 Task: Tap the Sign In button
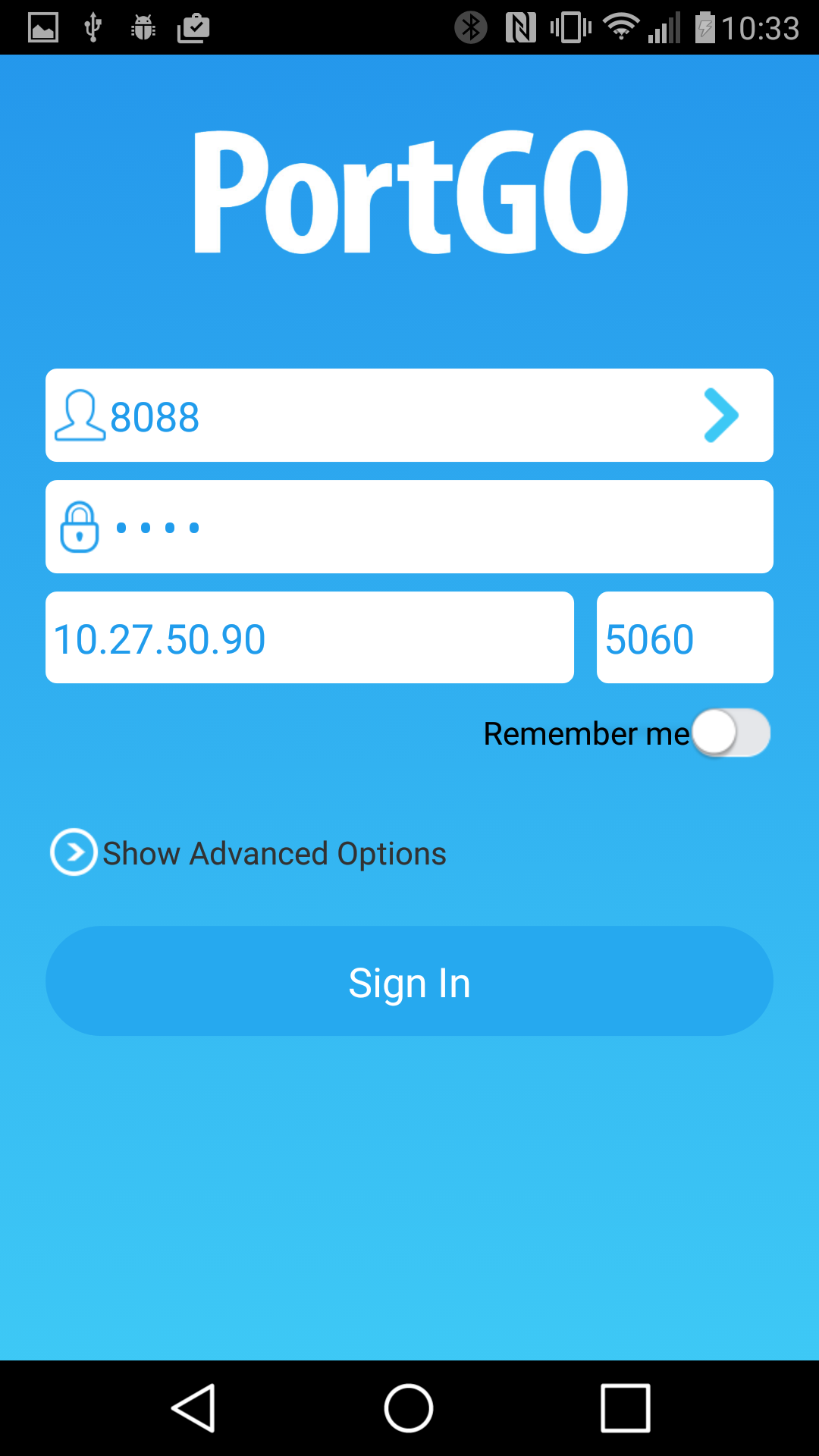click(409, 981)
